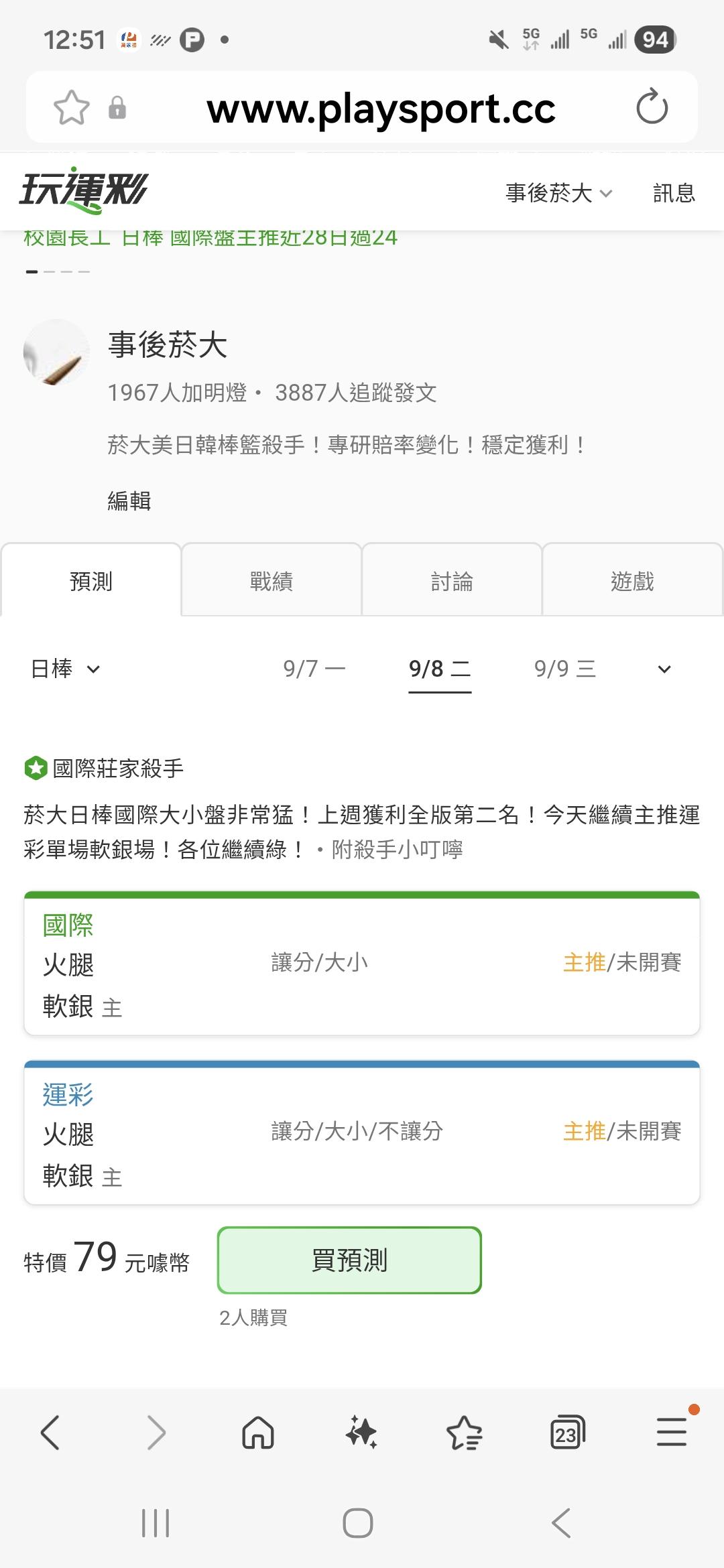The width and height of the screenshot is (724, 1568).
Task: Bookmark this page with the star icon
Action: pos(71,107)
